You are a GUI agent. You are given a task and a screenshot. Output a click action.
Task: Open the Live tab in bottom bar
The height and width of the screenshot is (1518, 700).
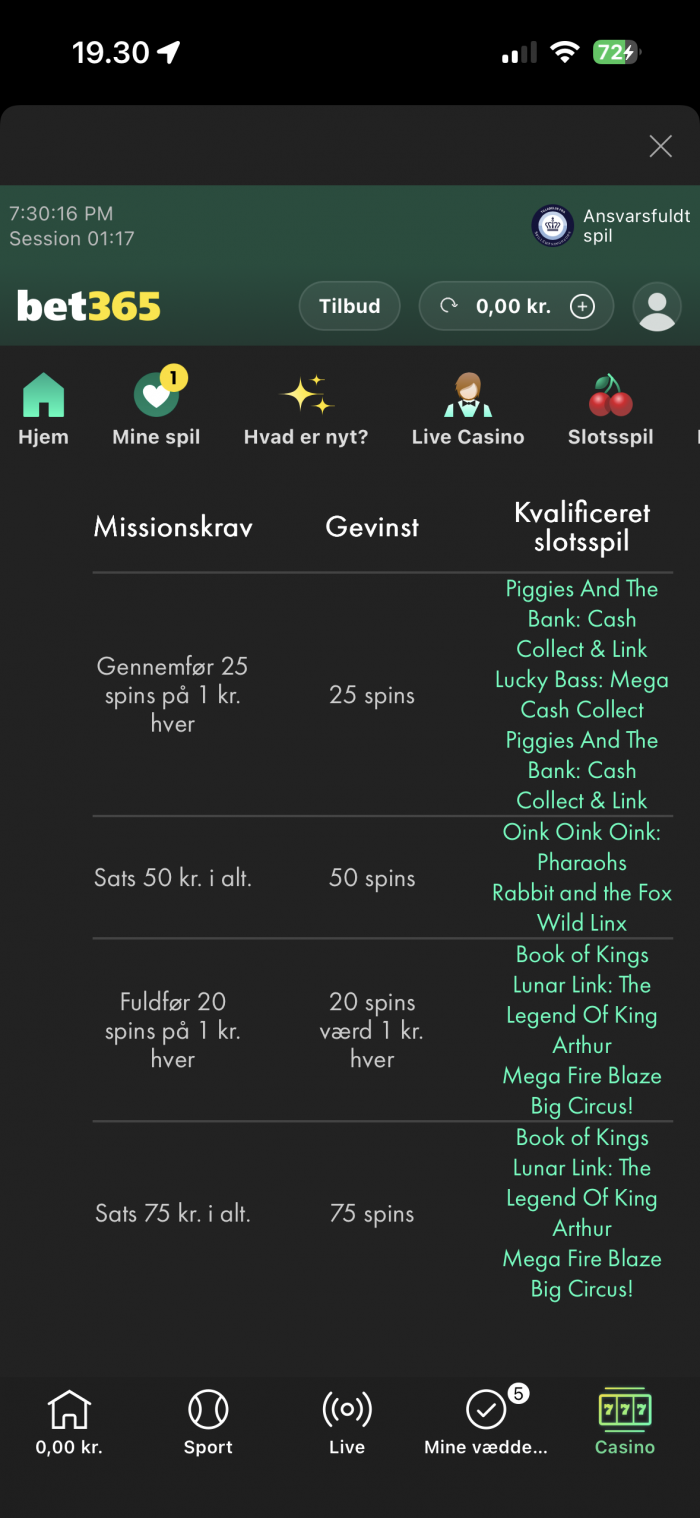(347, 1423)
